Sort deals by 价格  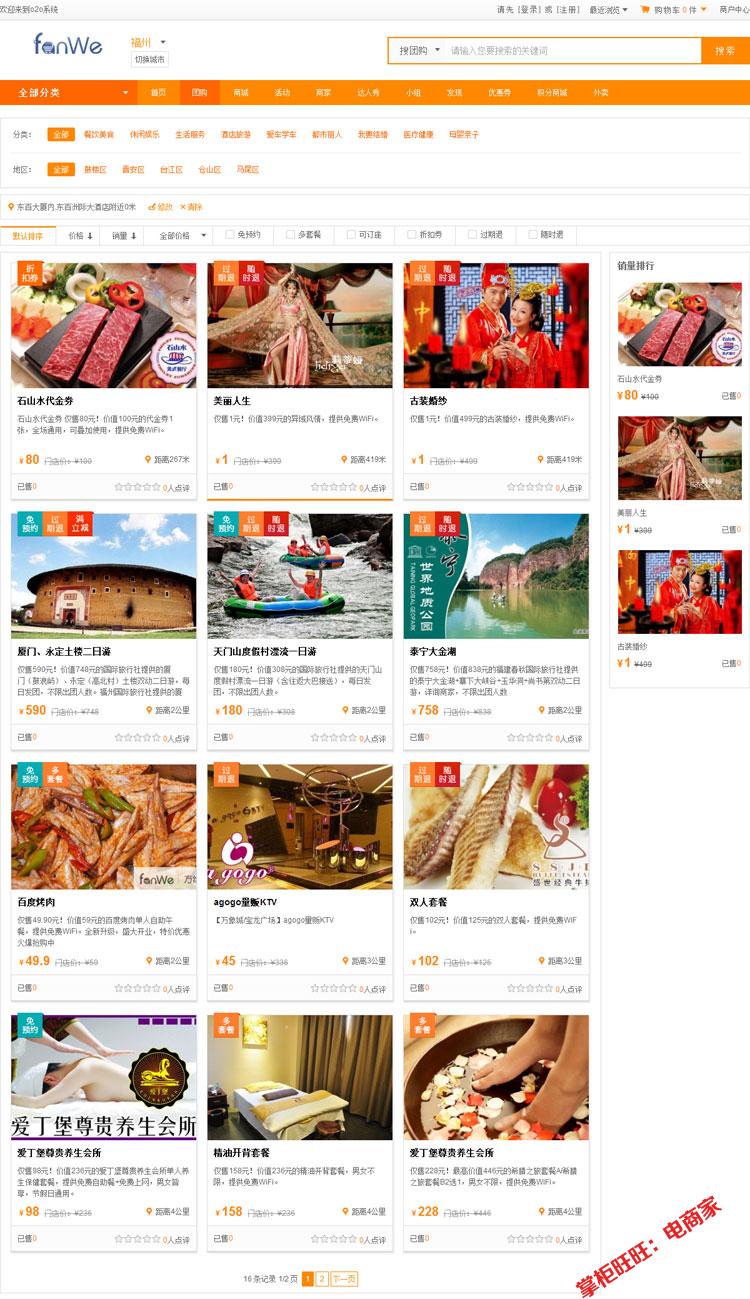[80, 235]
